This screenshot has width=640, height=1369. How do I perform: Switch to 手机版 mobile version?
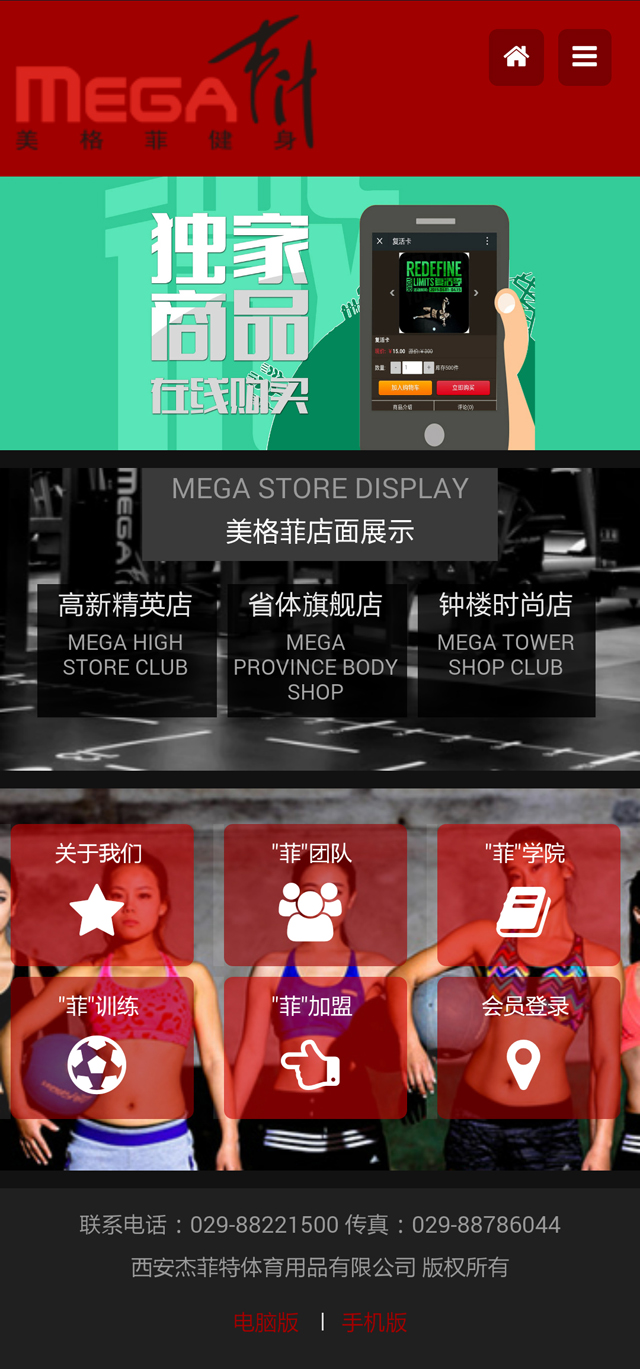click(x=375, y=1322)
